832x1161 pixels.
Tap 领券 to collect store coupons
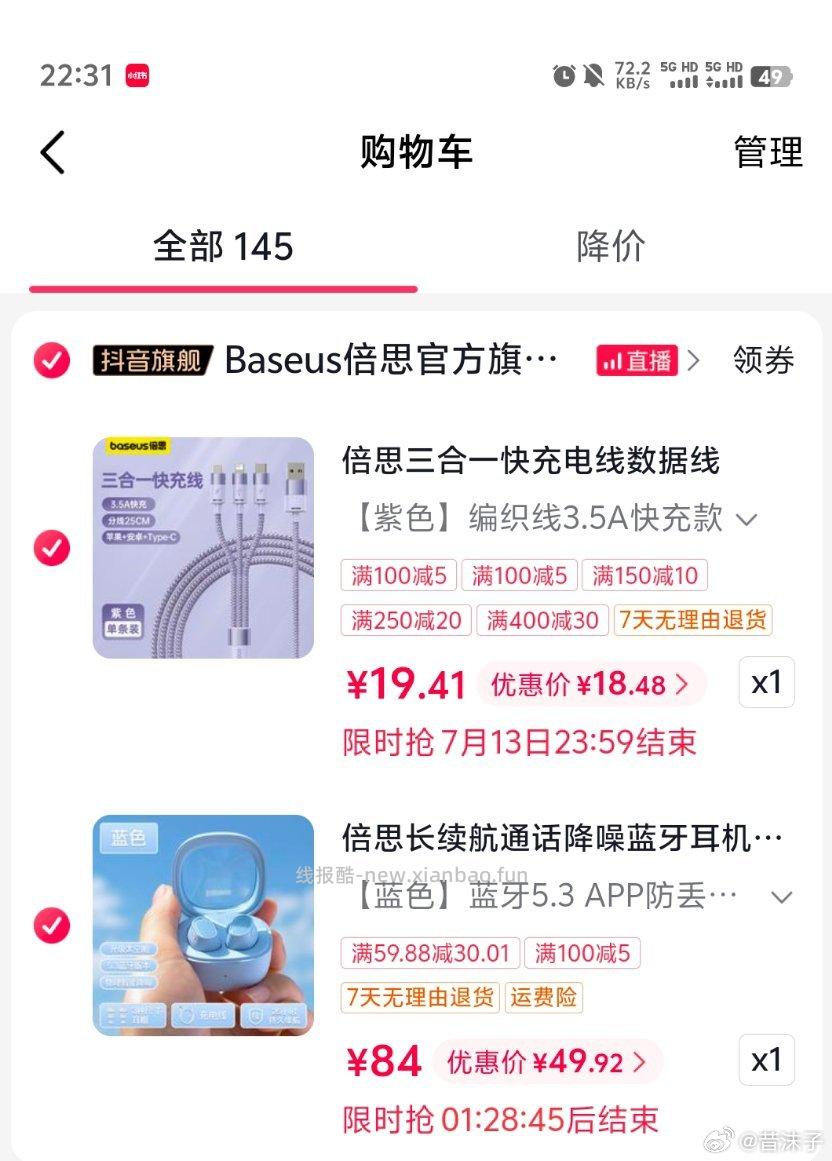click(764, 361)
